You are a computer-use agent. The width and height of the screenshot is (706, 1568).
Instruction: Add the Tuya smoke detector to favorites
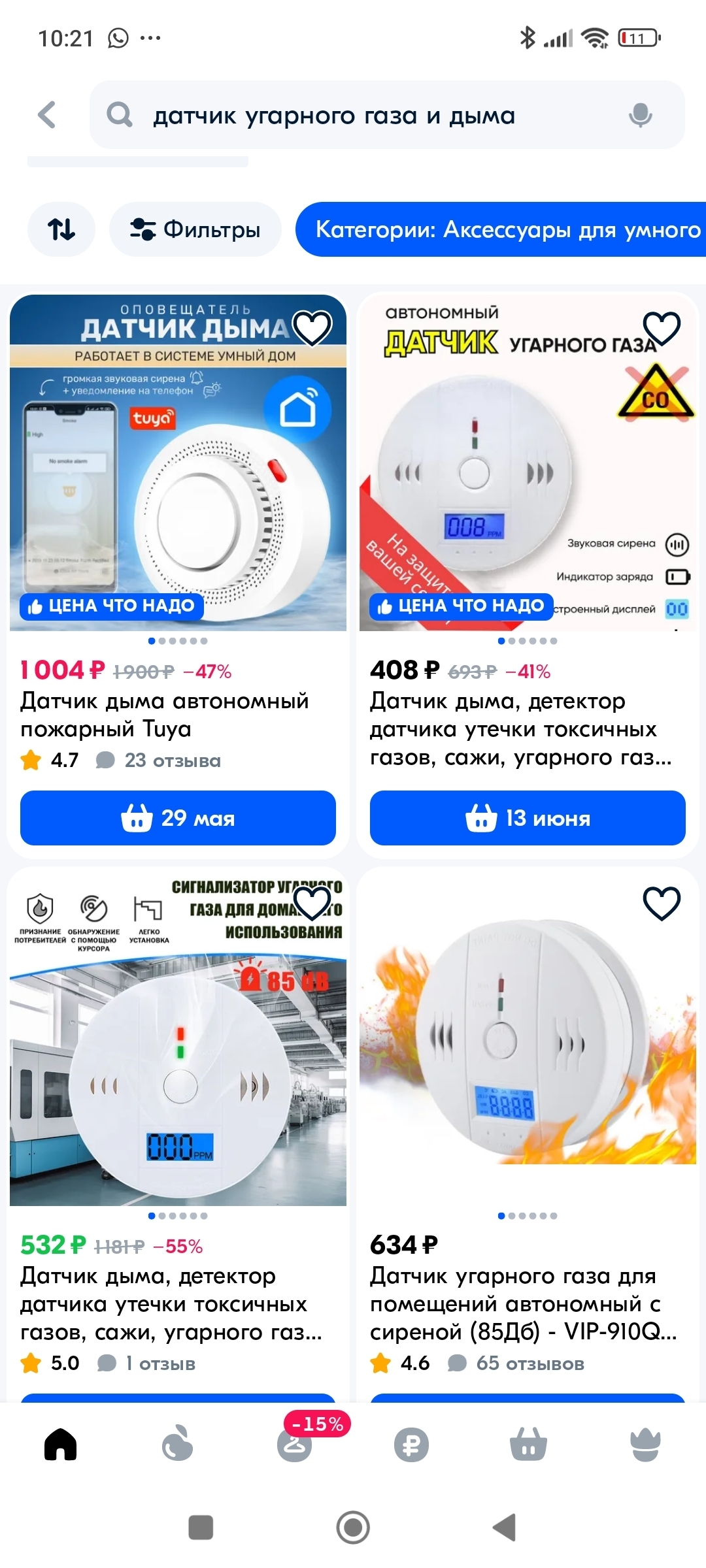(x=312, y=327)
